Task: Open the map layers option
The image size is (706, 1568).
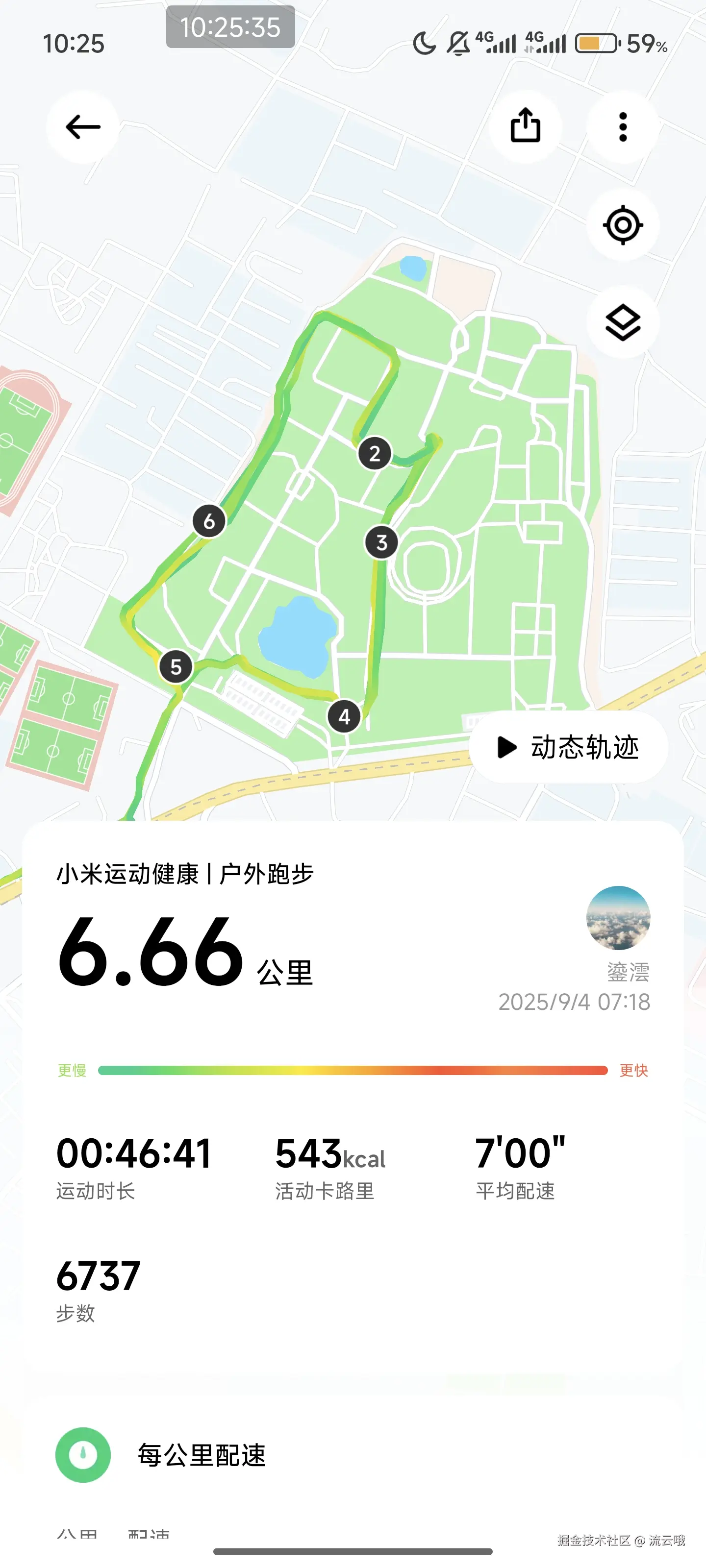Action: click(623, 322)
